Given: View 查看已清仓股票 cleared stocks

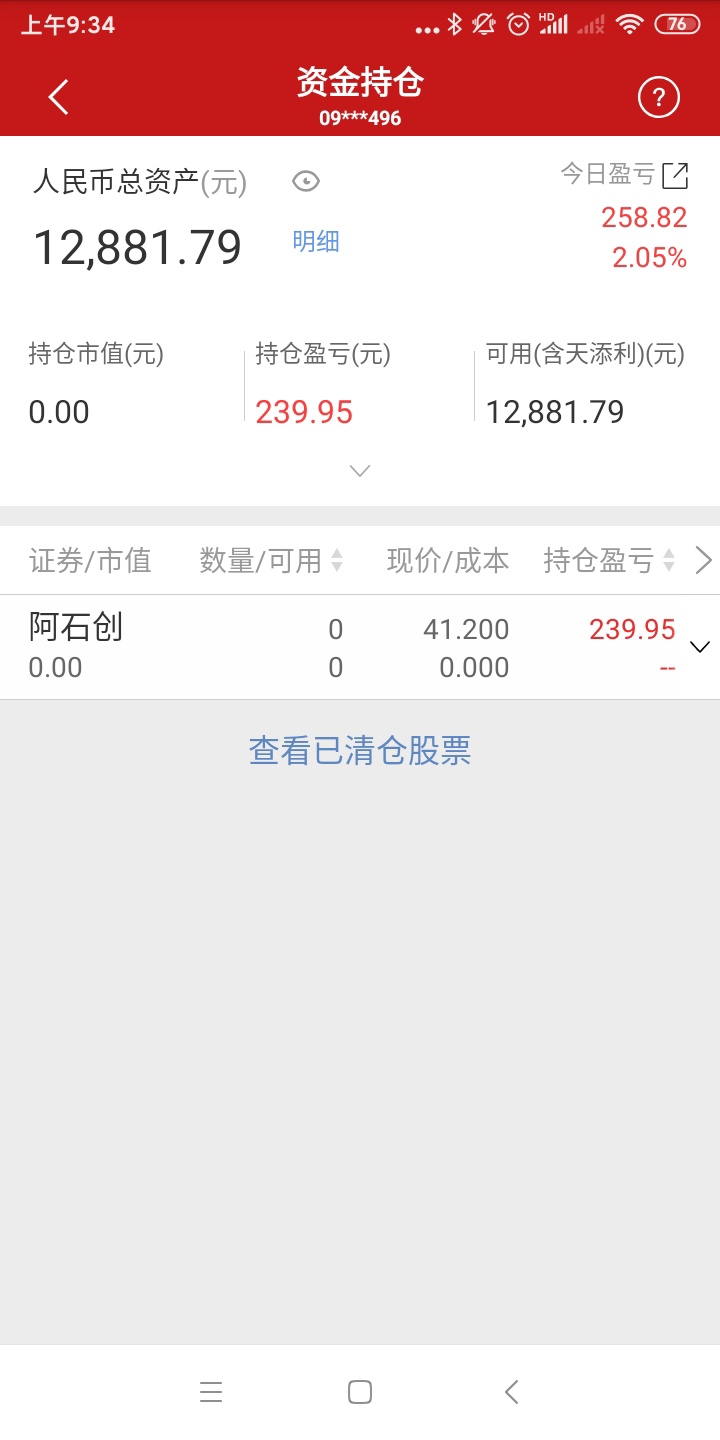Looking at the screenshot, I should click(360, 750).
